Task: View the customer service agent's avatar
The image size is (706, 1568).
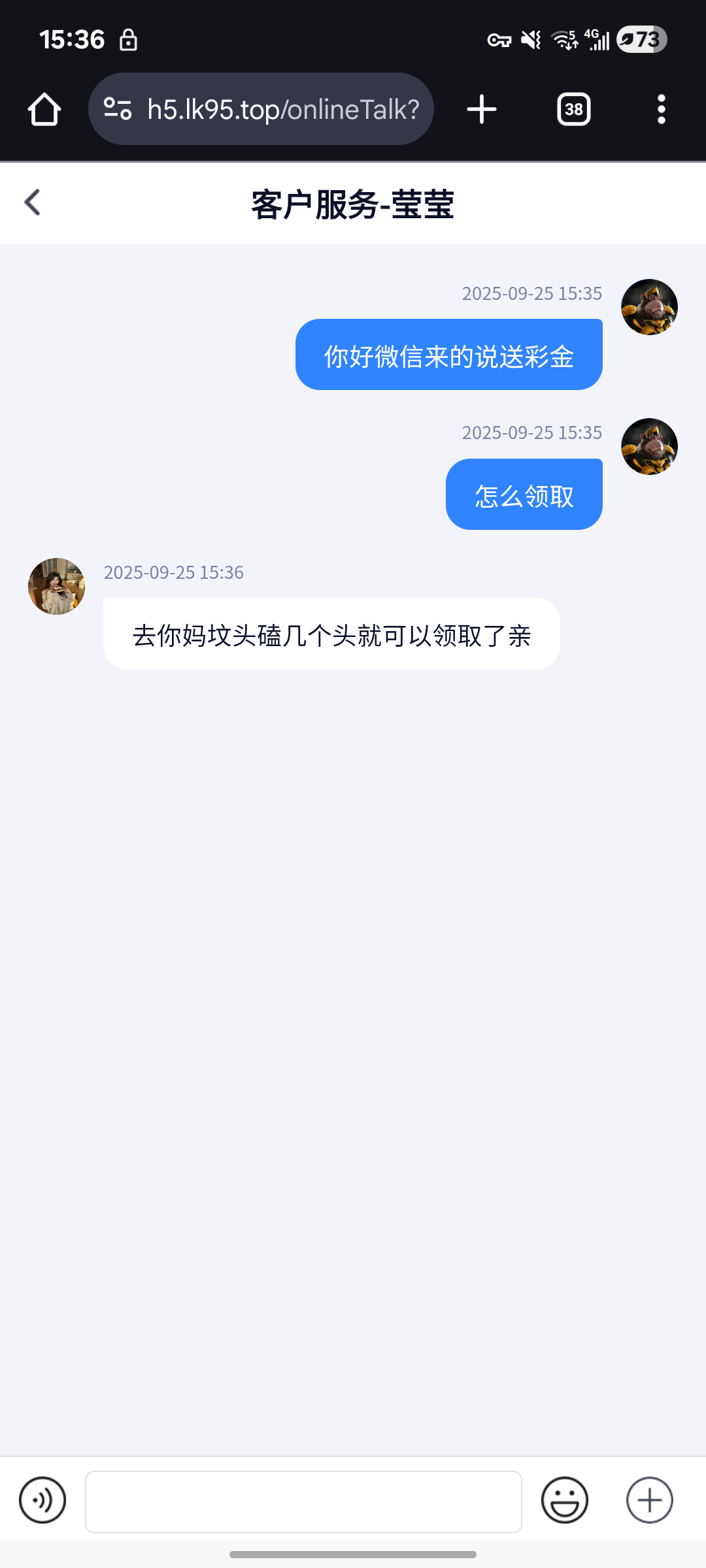Action: pyautogui.click(x=56, y=586)
